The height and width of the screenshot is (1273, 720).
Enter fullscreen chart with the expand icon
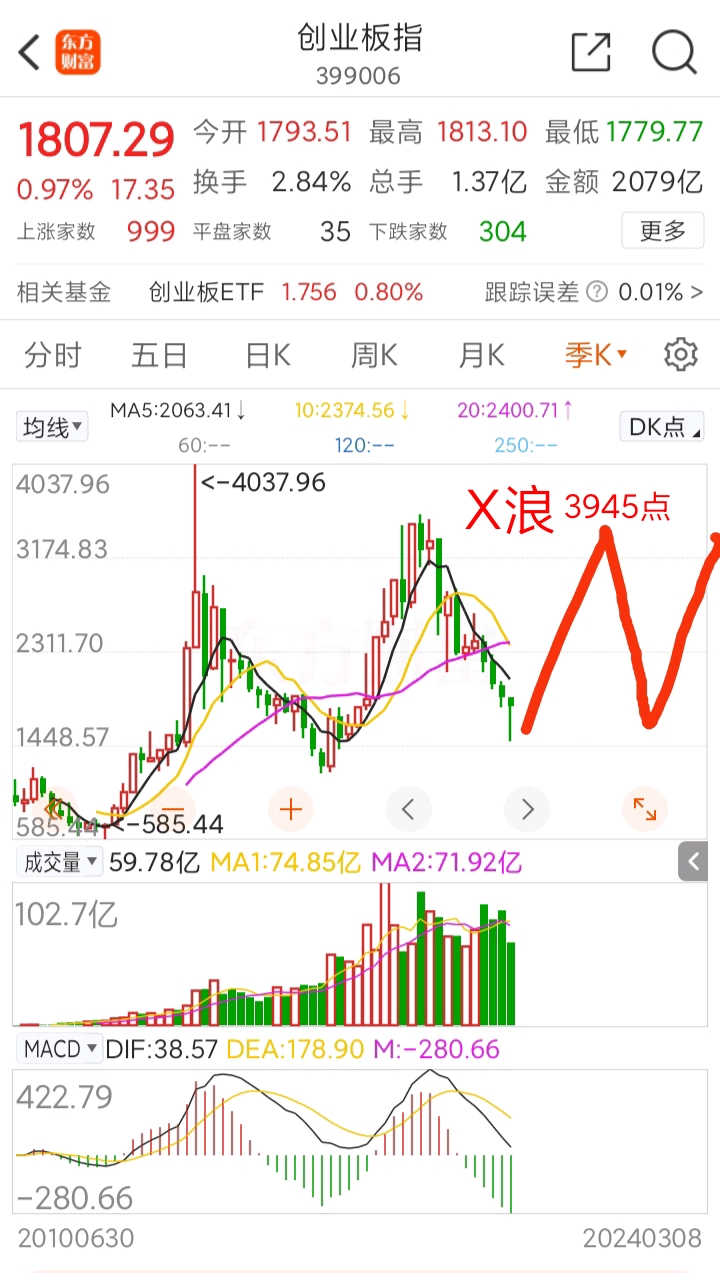pyautogui.click(x=645, y=809)
